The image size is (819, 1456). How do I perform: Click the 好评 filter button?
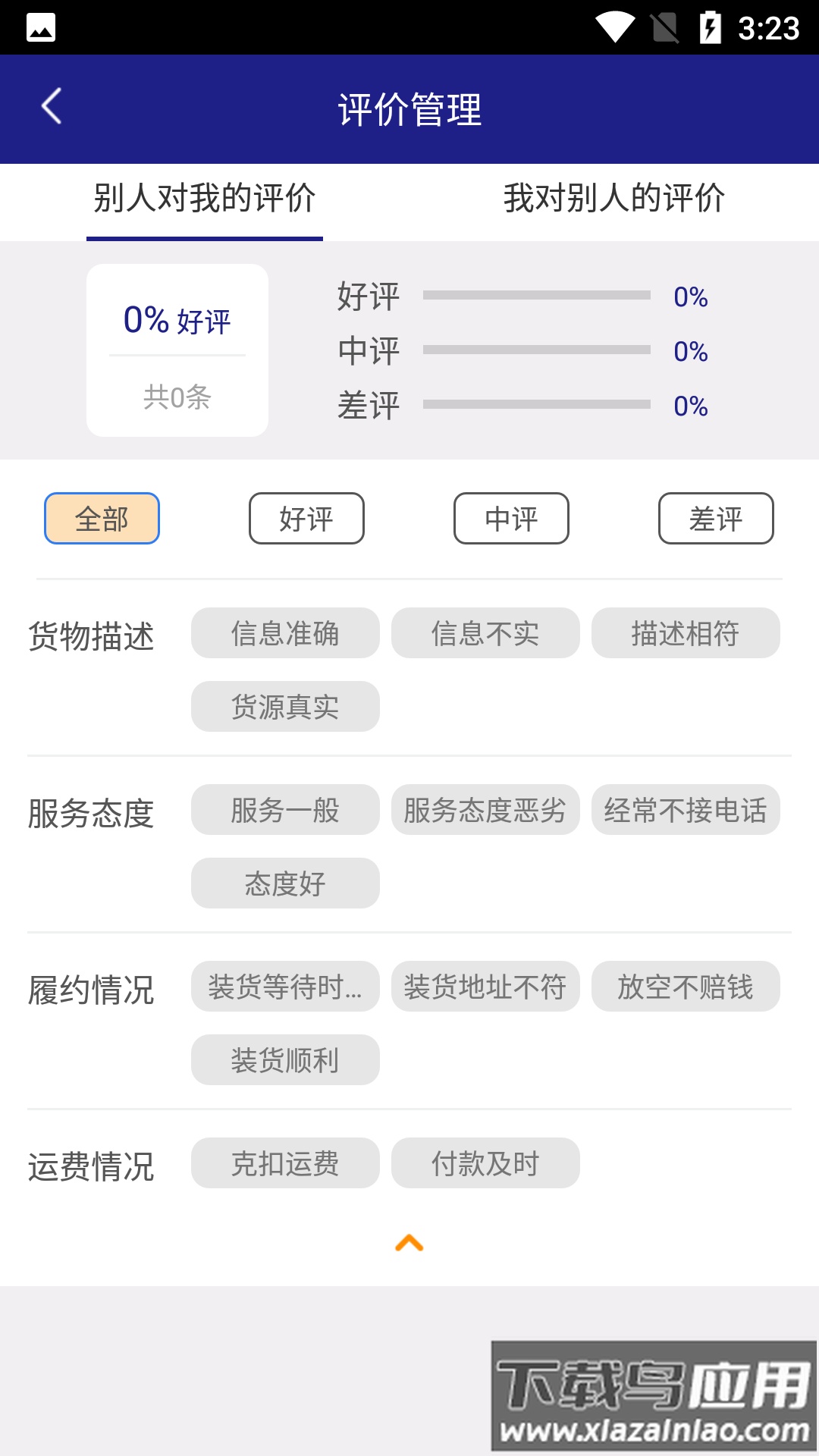point(306,518)
